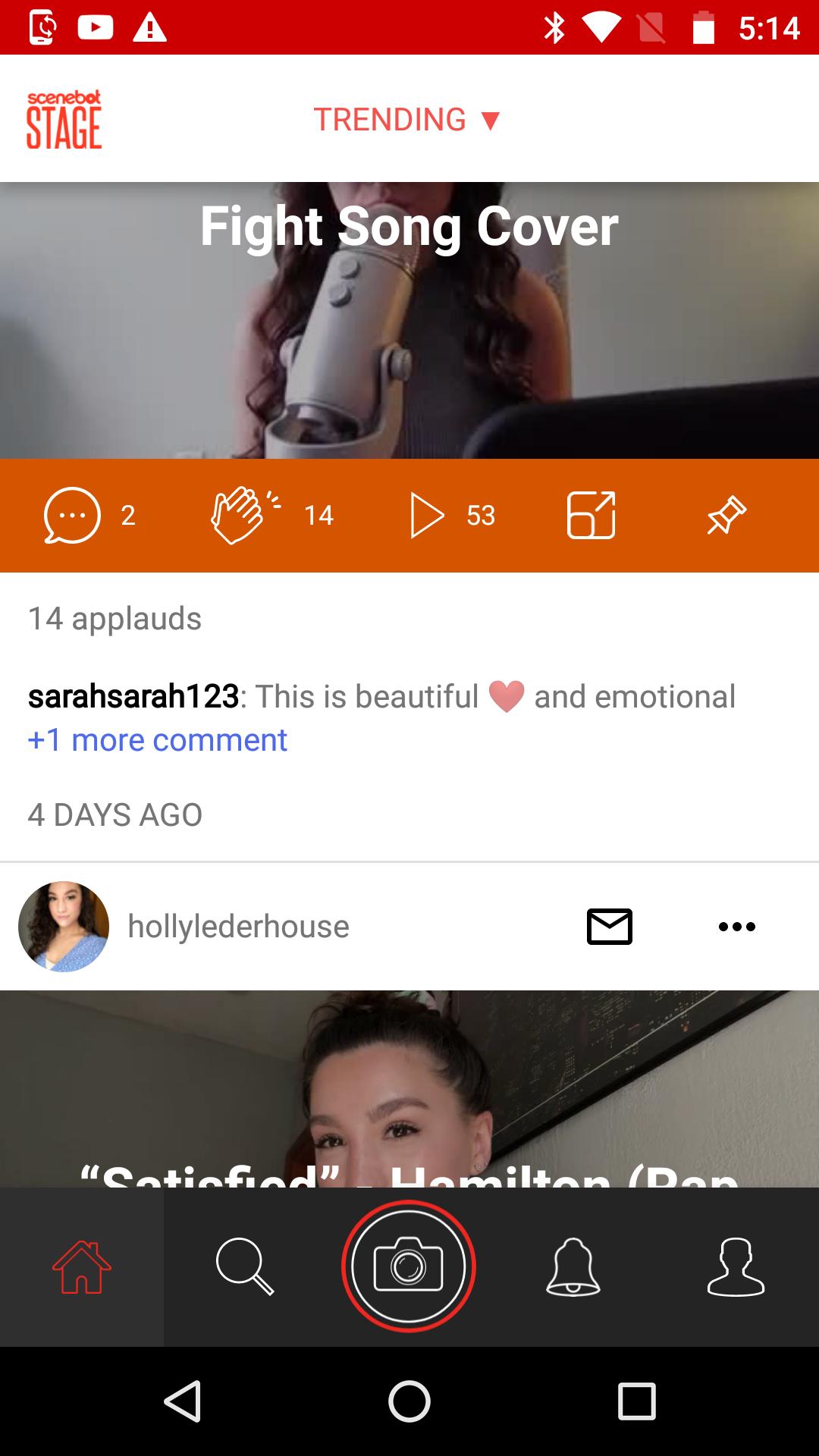Open the search tab

[x=244, y=1266]
